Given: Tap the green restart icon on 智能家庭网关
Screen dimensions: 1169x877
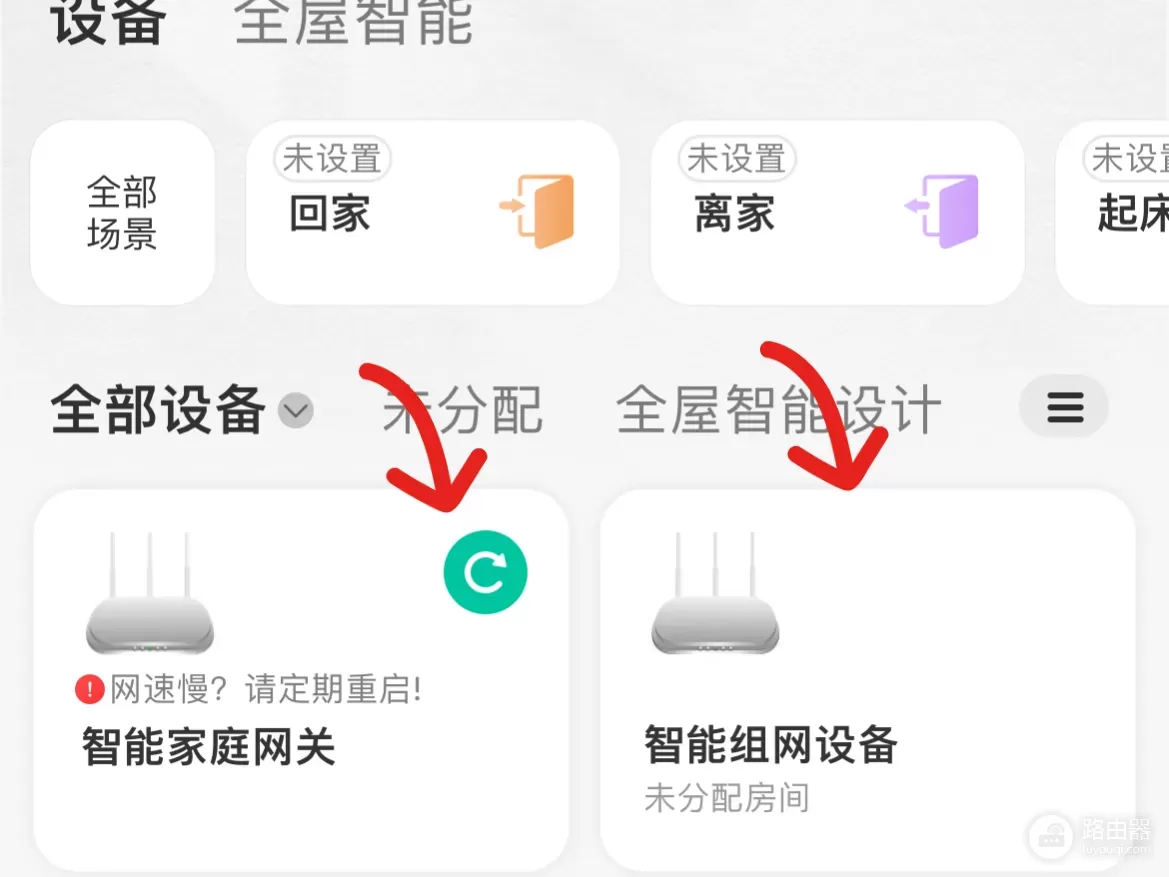Looking at the screenshot, I should (485, 572).
